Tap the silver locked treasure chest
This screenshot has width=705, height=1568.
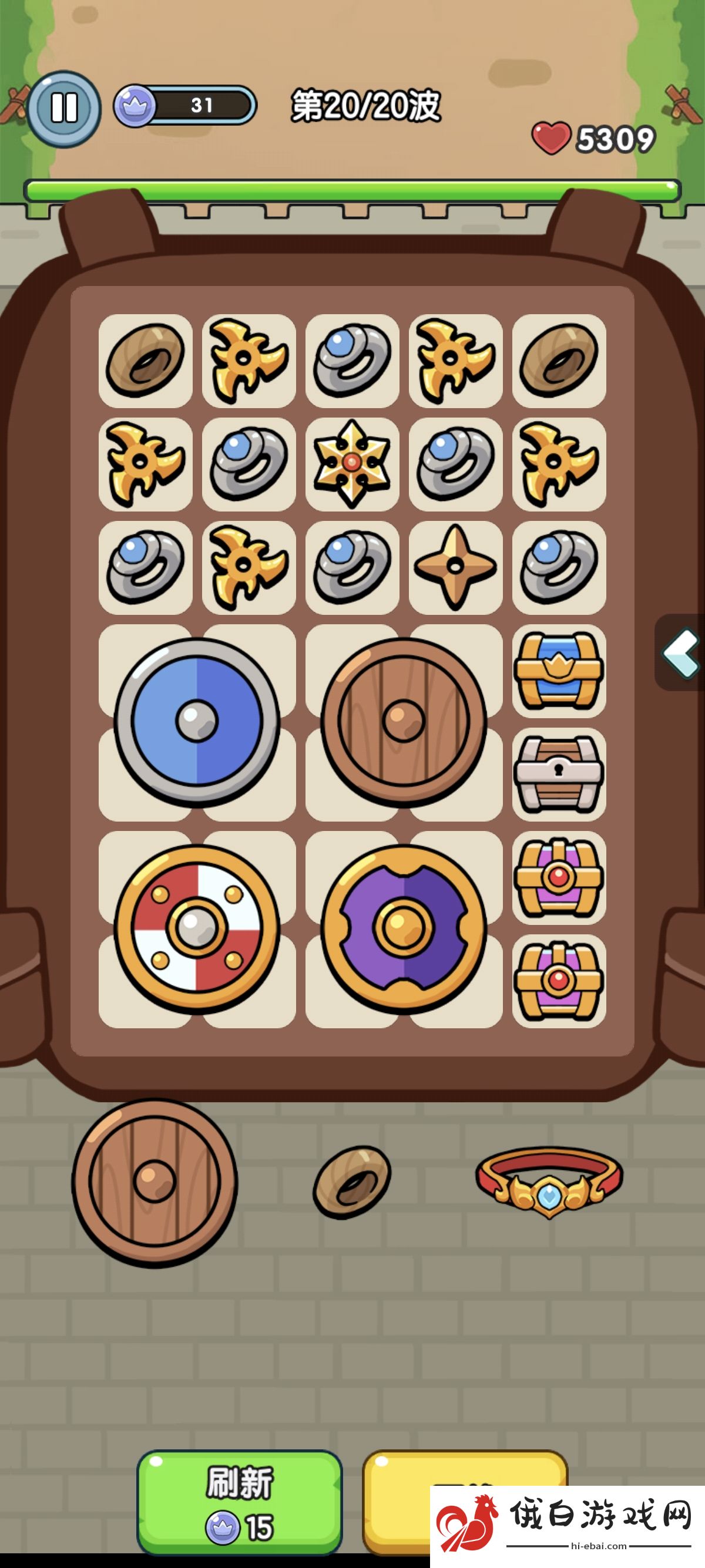559,774
